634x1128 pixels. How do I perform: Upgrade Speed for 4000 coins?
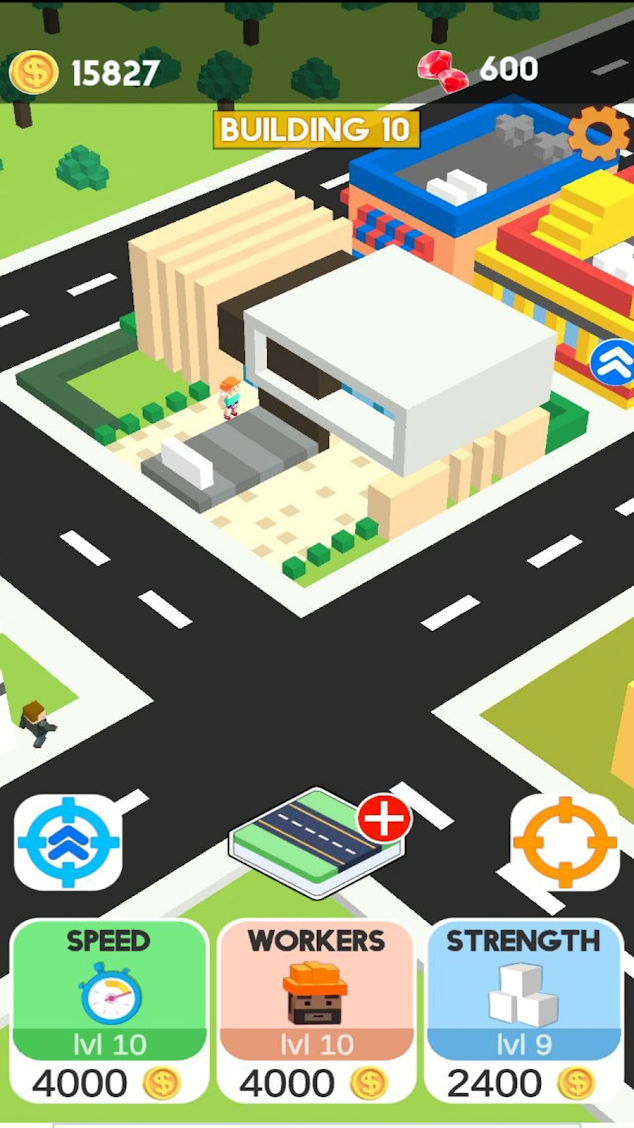click(109, 1010)
